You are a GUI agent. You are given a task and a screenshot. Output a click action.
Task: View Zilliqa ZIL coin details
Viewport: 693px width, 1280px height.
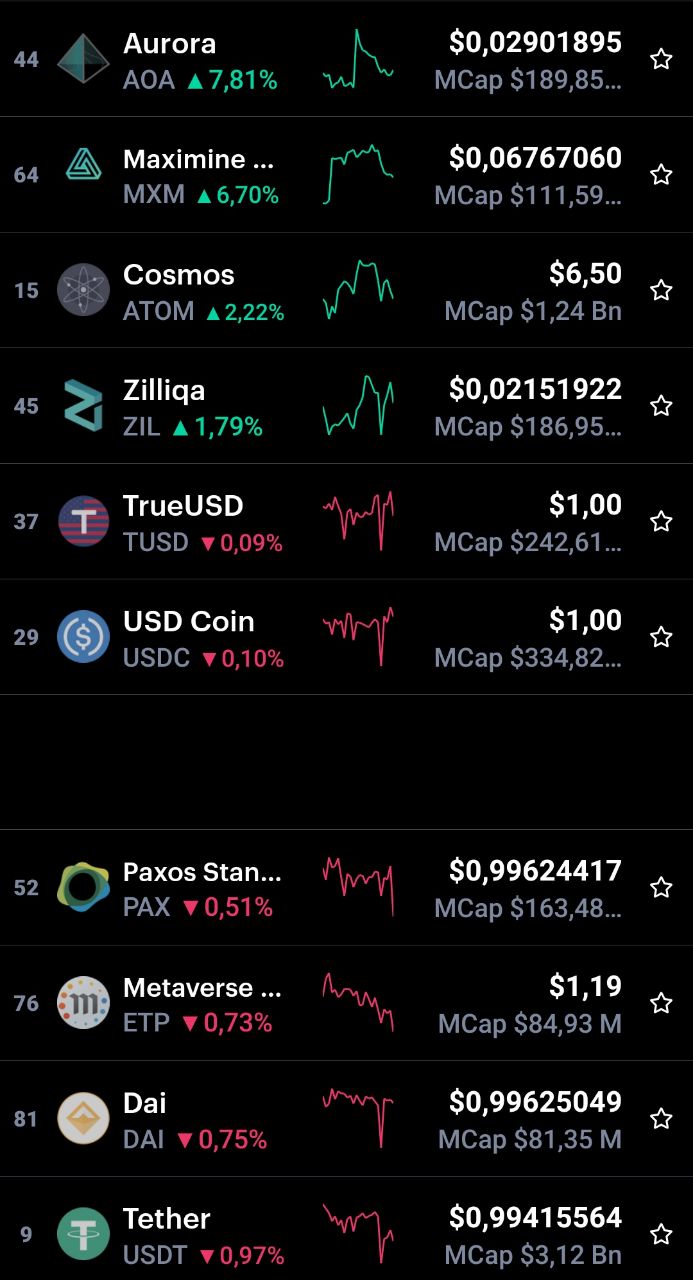[x=346, y=406]
